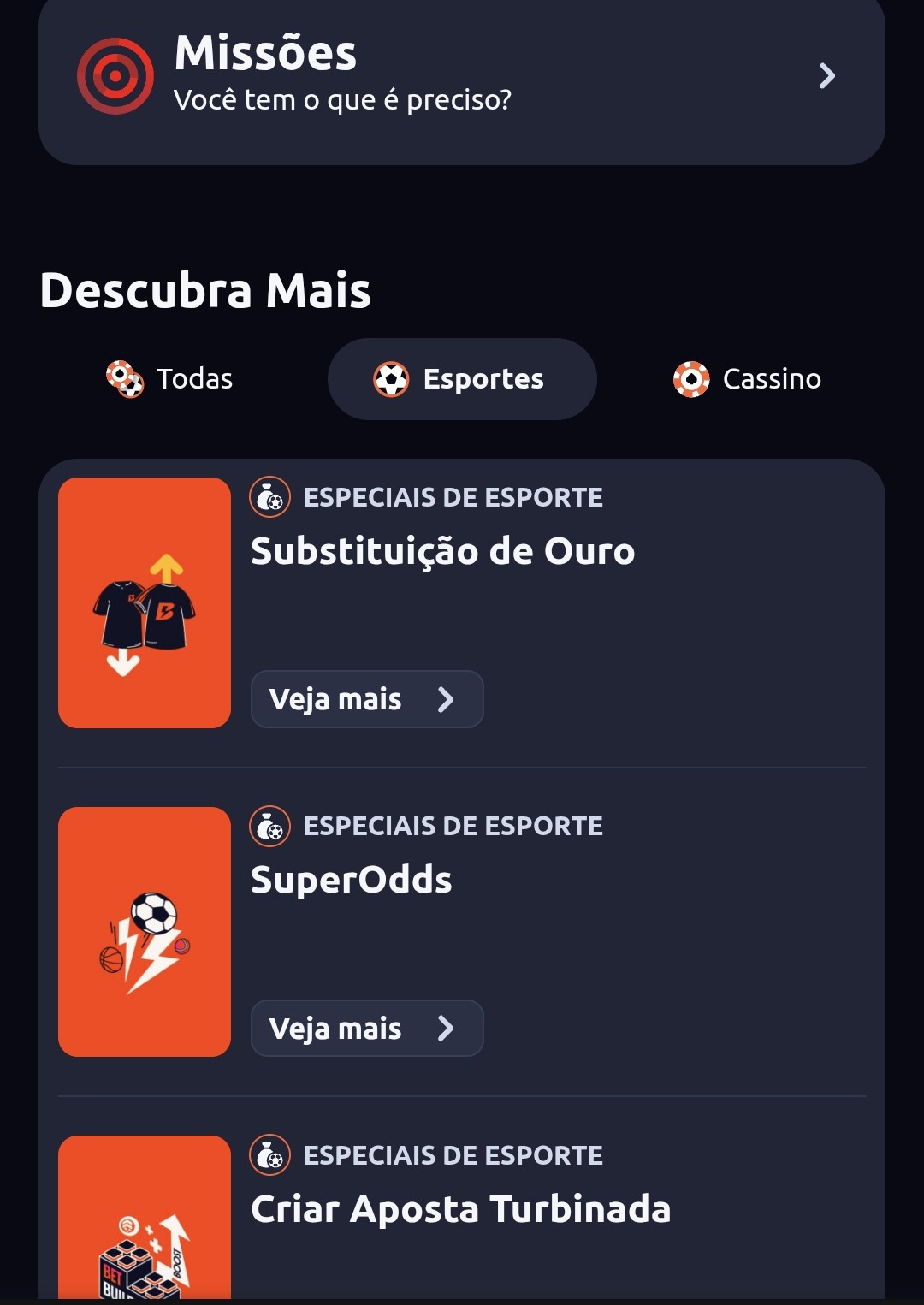This screenshot has height=1305, width=924.
Task: Click the chevron inside the first Veja mais button
Action: tap(447, 699)
